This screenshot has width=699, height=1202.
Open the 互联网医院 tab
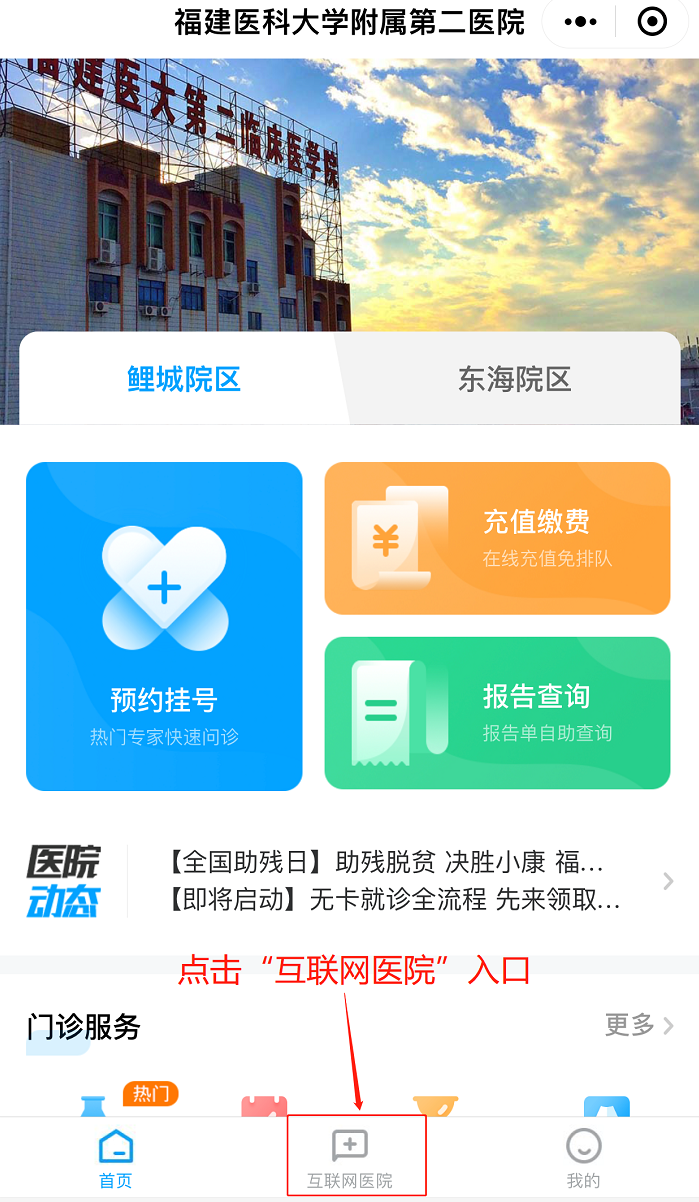tap(350, 1158)
